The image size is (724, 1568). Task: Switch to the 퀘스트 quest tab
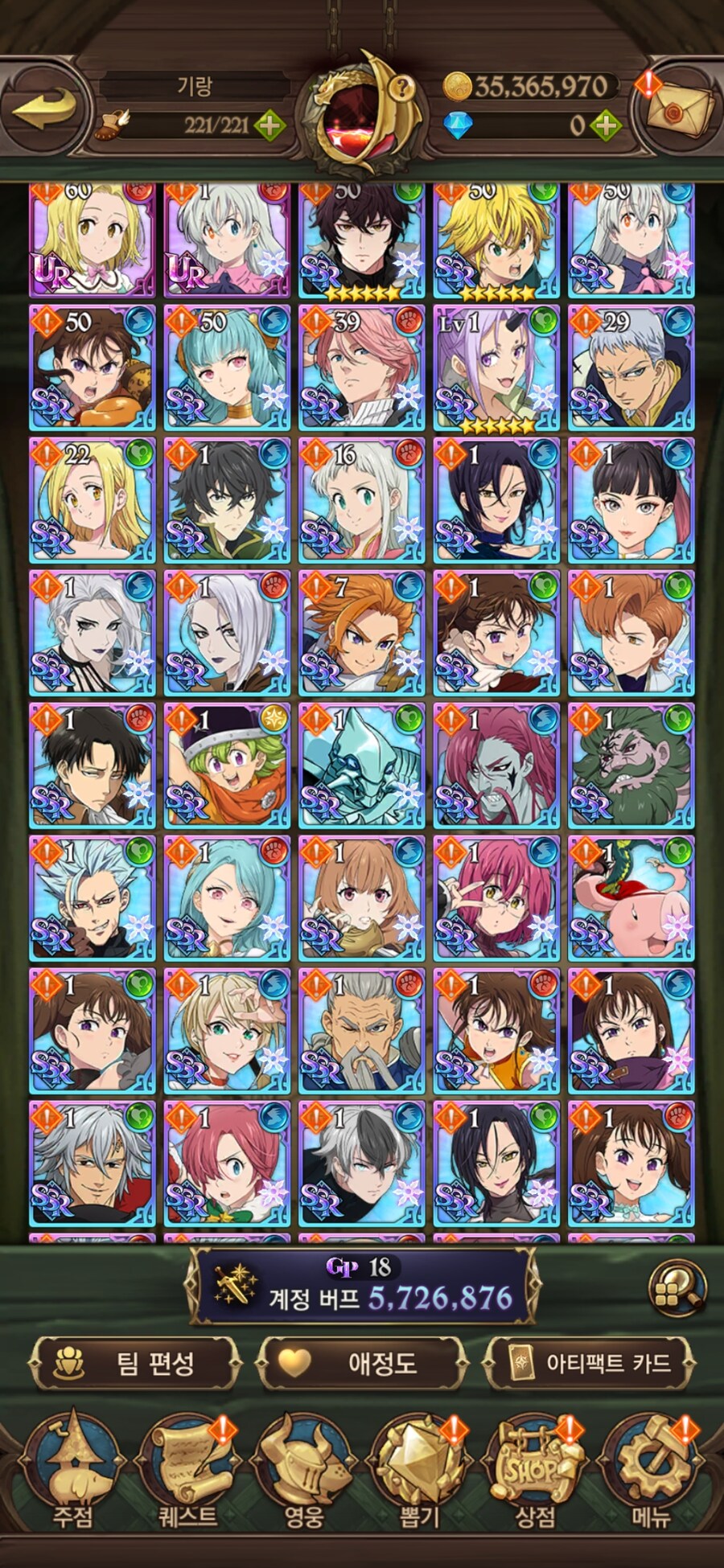187,1476
